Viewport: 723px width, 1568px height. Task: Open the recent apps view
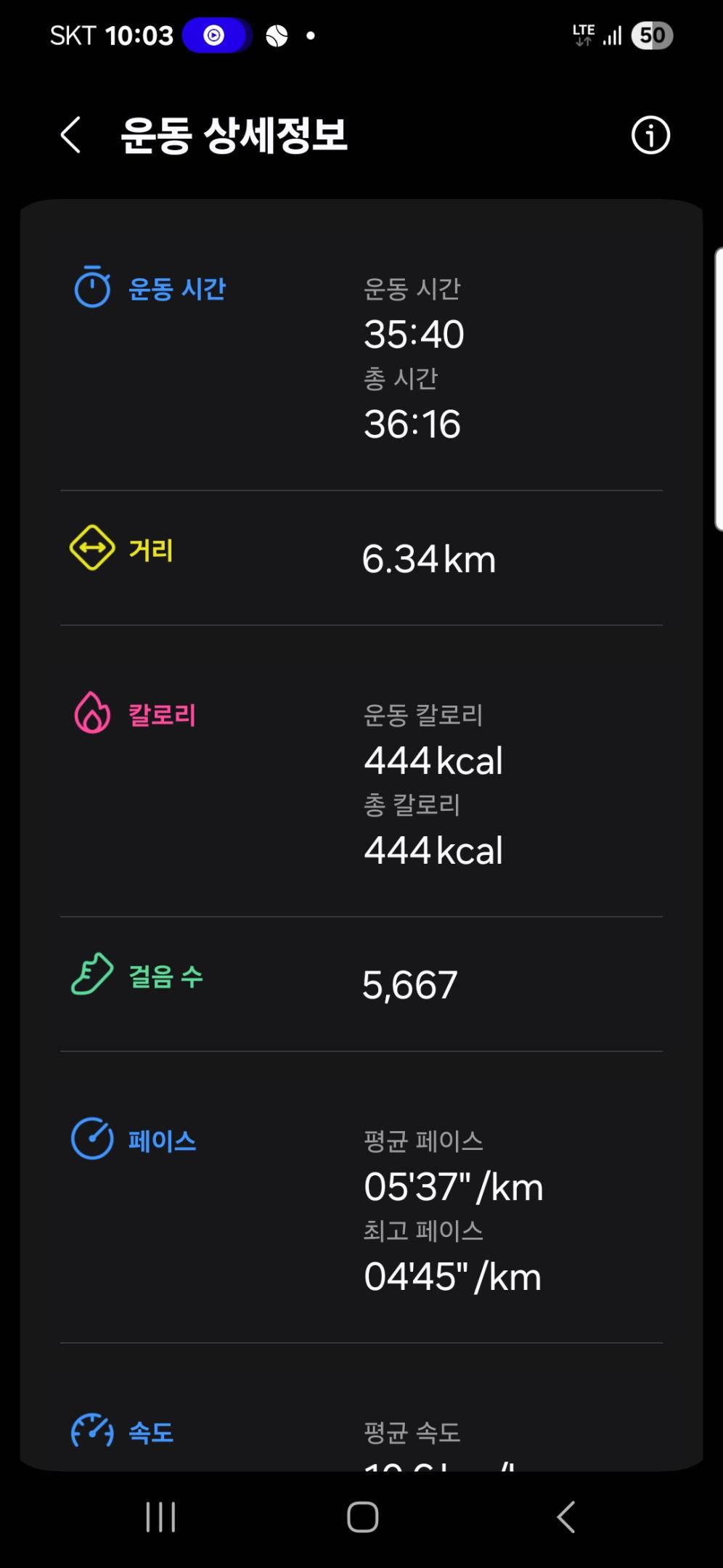point(160,1516)
